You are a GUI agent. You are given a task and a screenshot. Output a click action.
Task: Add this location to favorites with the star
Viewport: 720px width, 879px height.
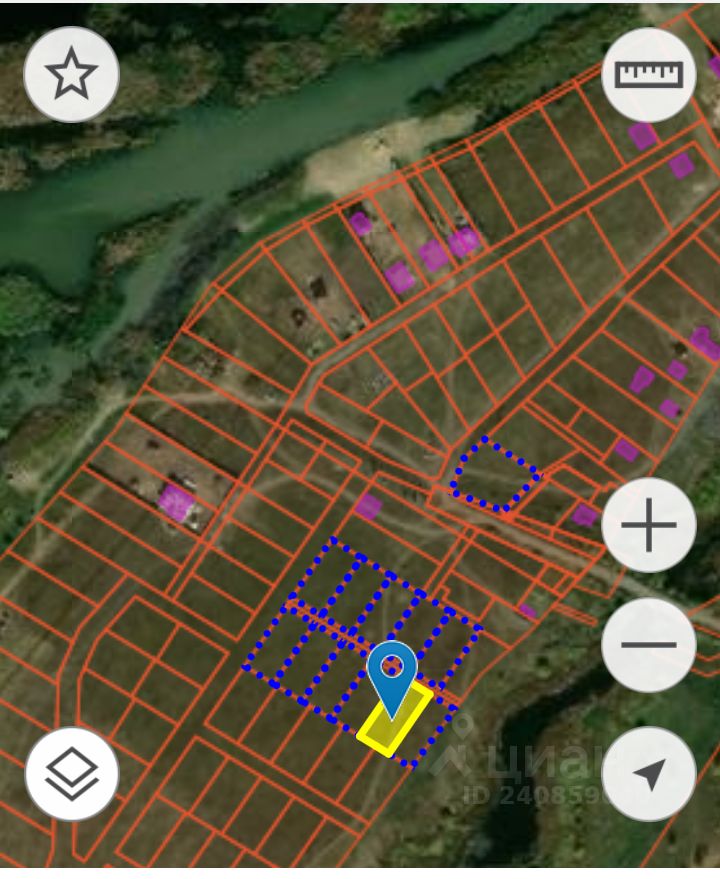(71, 75)
